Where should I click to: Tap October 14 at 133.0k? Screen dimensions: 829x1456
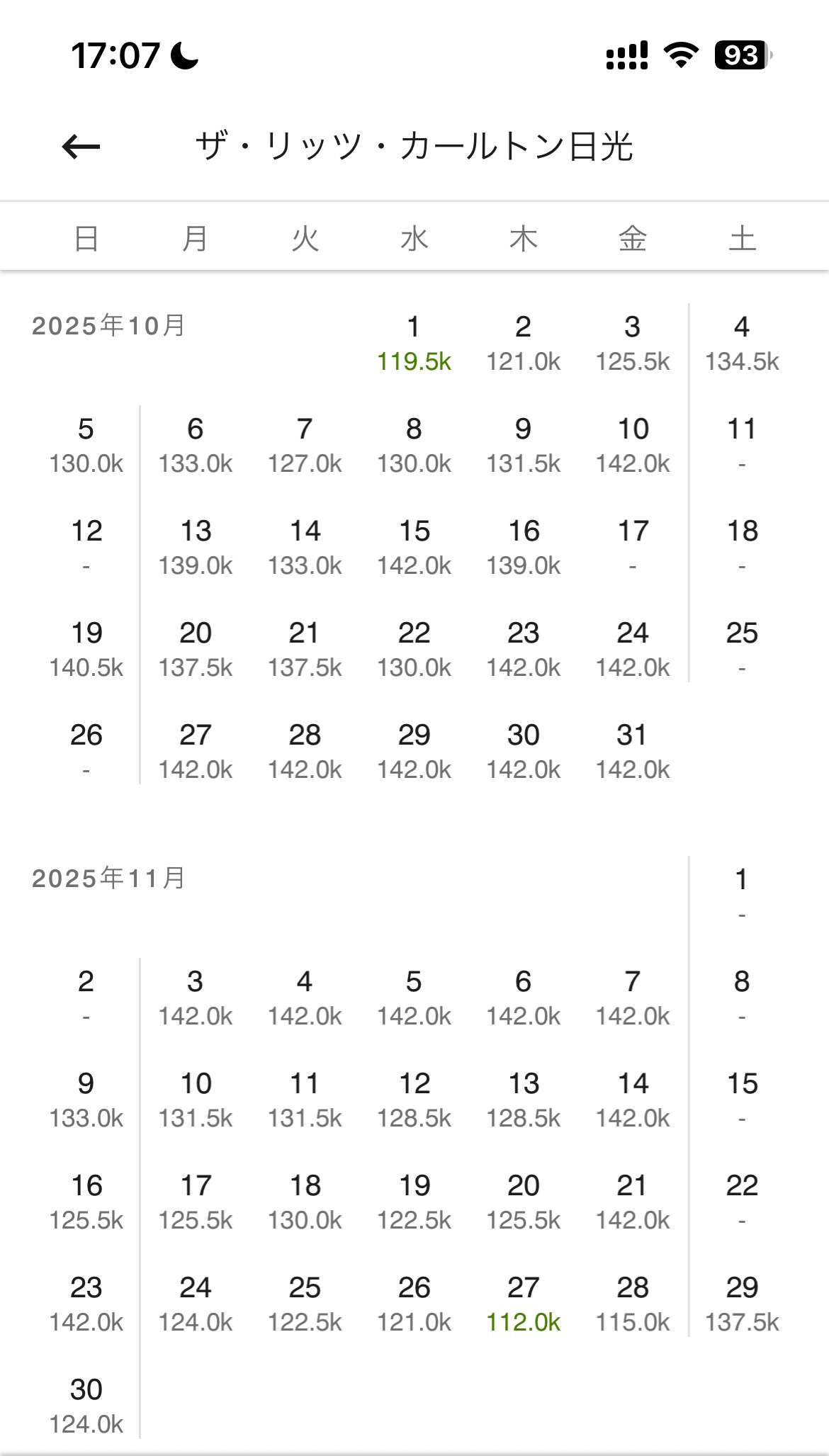coord(305,548)
